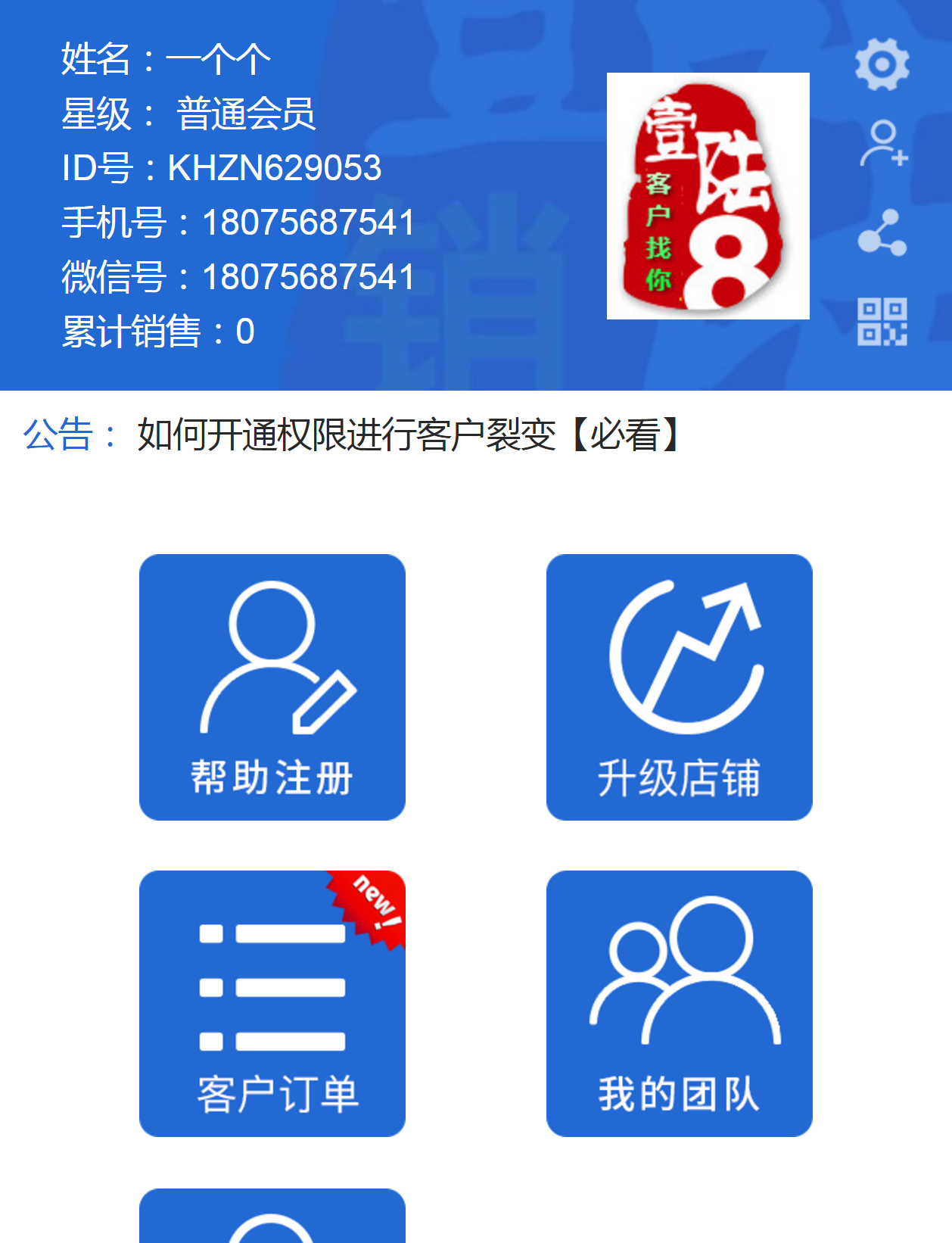Open the settings gear icon
Image resolution: width=952 pixels, height=1243 pixels.
(x=882, y=64)
